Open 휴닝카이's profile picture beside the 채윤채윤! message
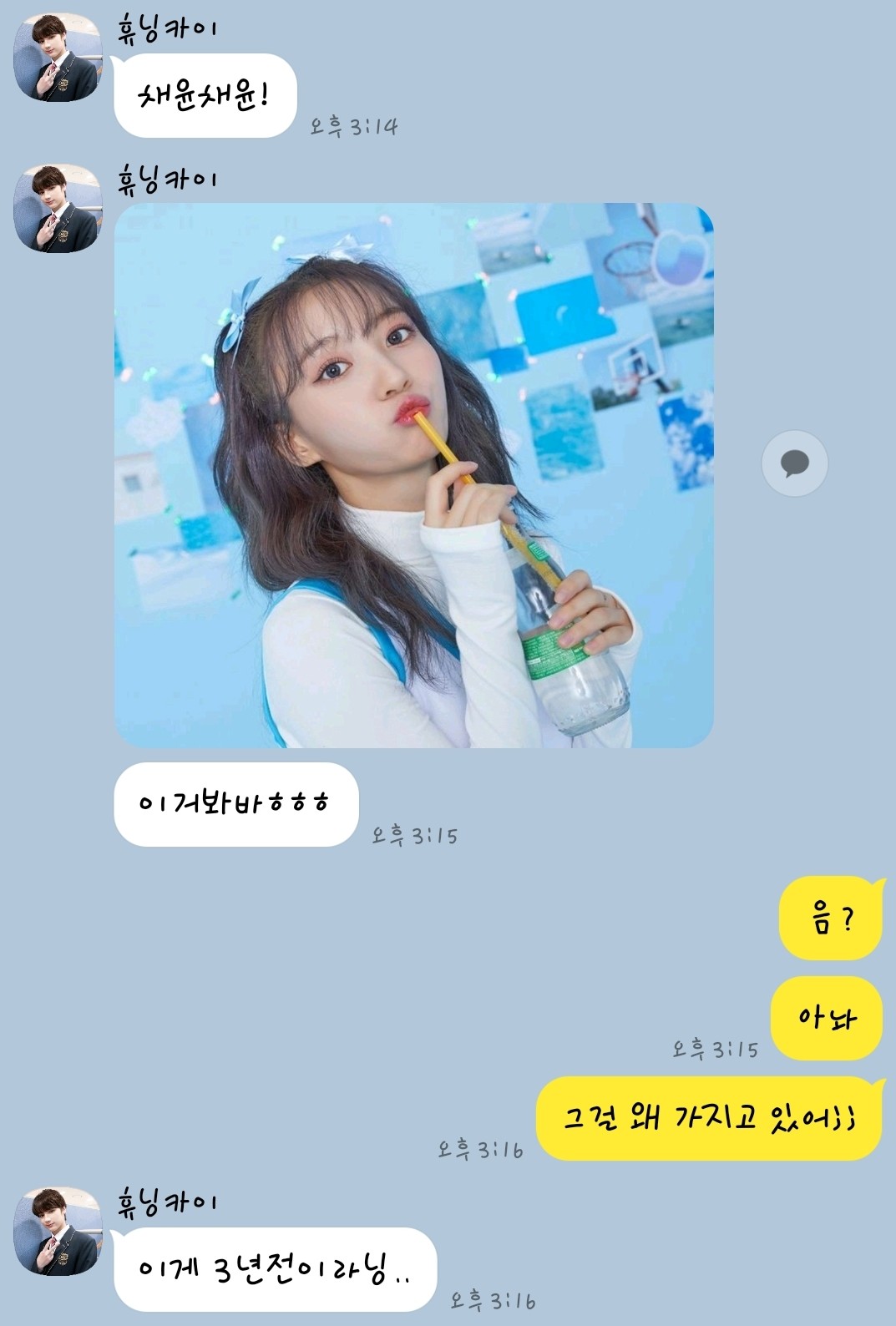The image size is (896, 1326). [x=57, y=59]
